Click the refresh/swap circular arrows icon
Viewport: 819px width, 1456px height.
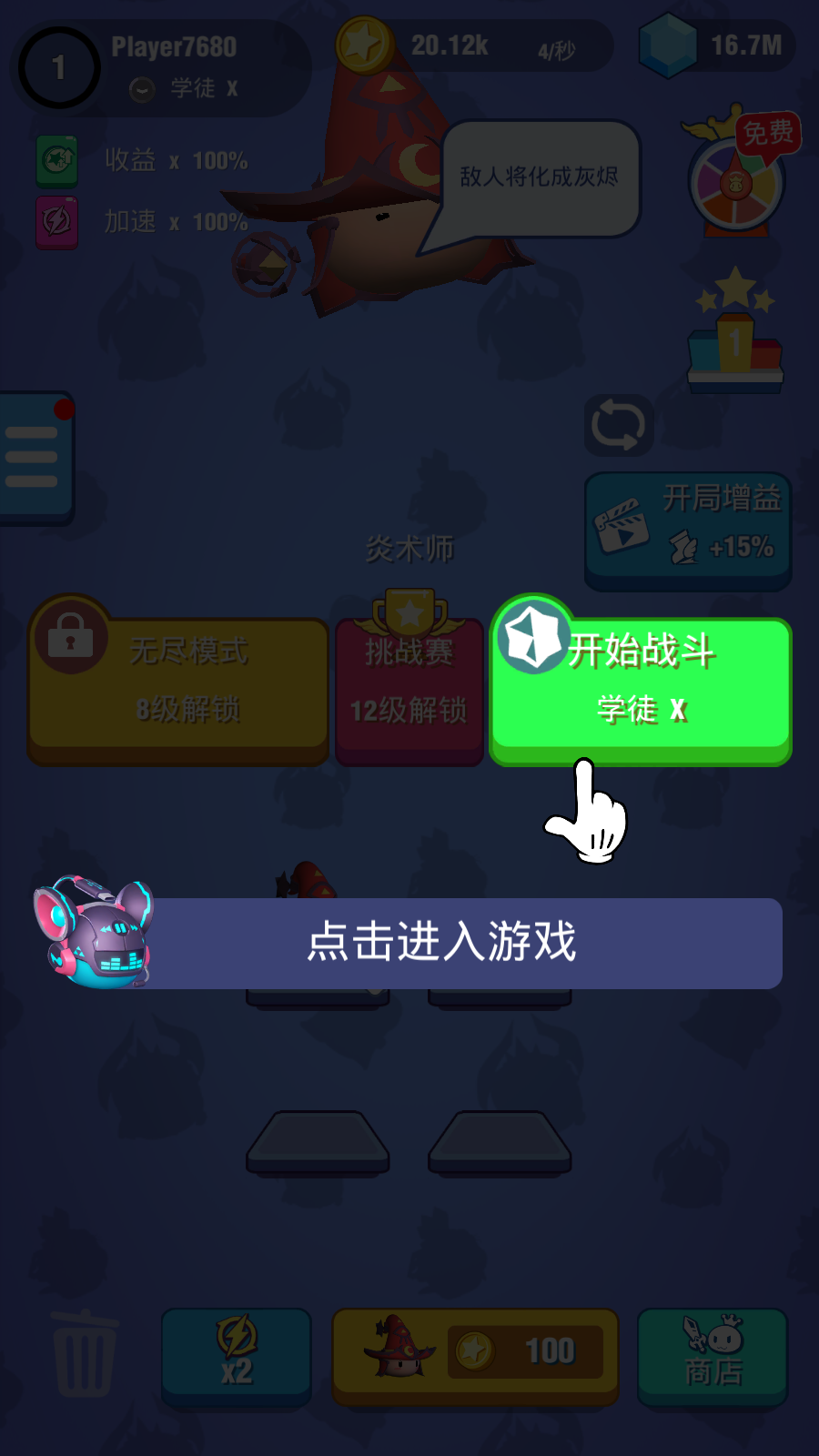click(619, 425)
